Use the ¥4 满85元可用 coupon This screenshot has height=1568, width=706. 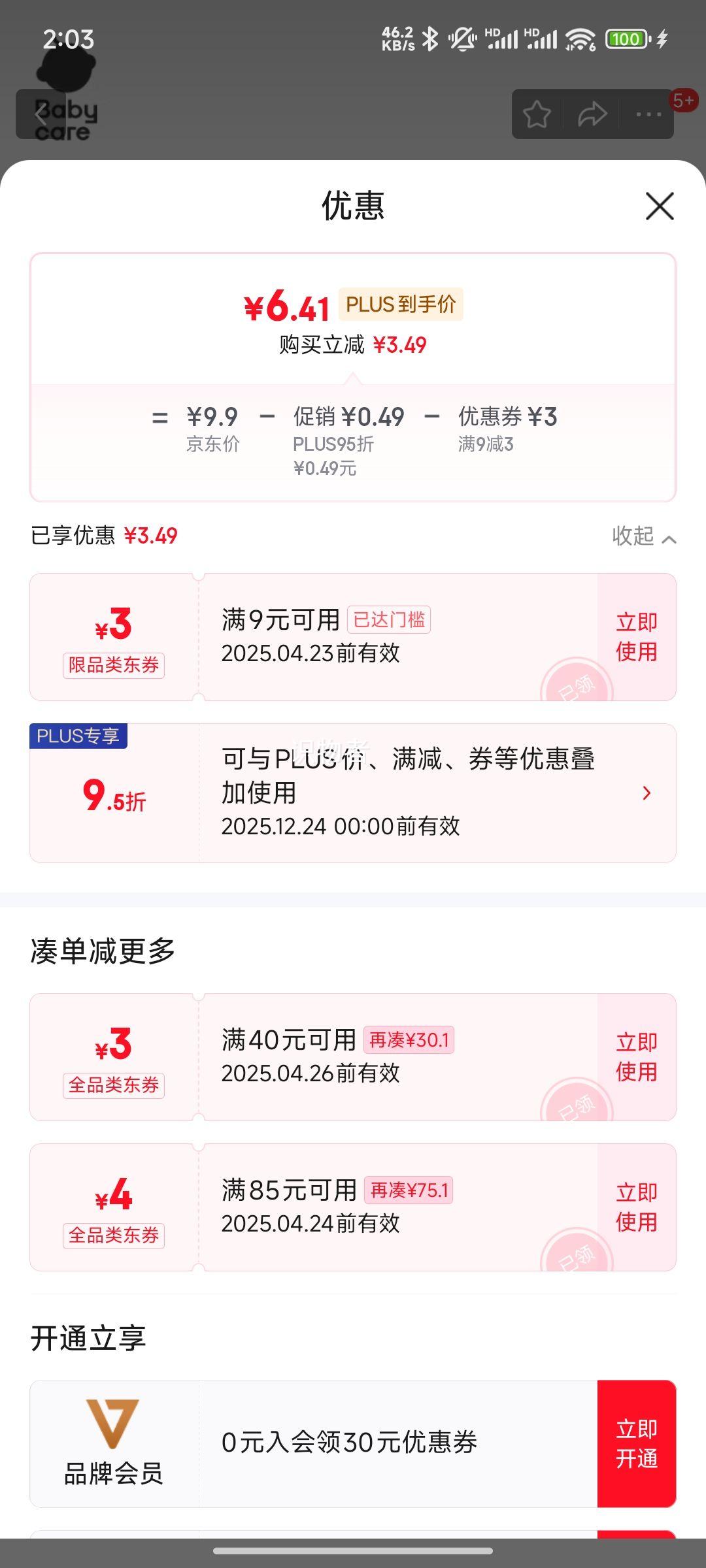pos(637,1207)
